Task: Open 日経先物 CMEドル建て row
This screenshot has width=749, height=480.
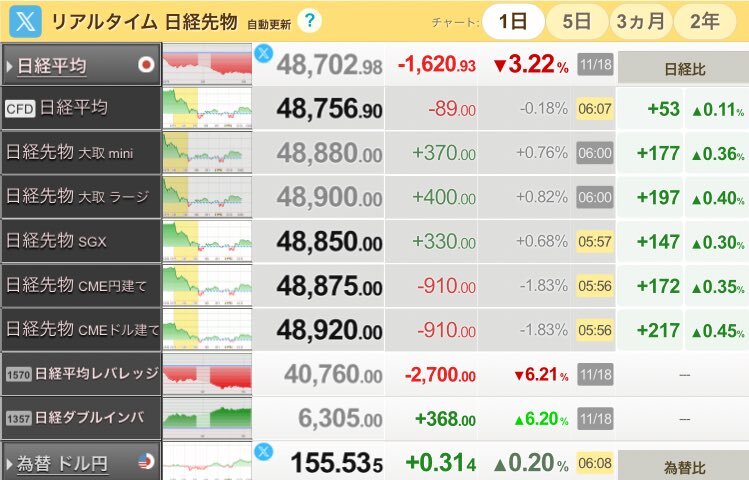Action: [x=80, y=329]
